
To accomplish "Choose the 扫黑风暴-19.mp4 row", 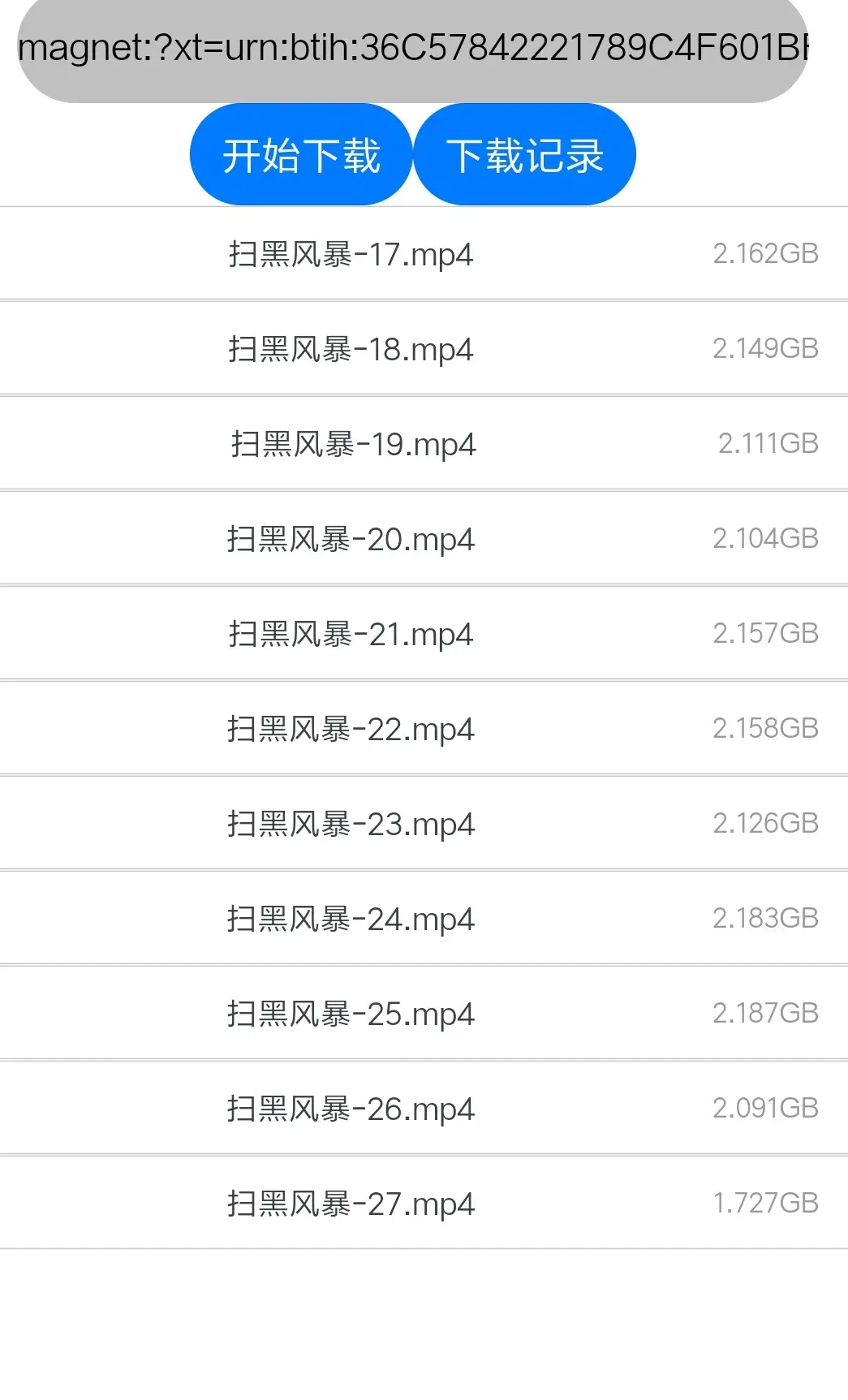I will pos(424,444).
